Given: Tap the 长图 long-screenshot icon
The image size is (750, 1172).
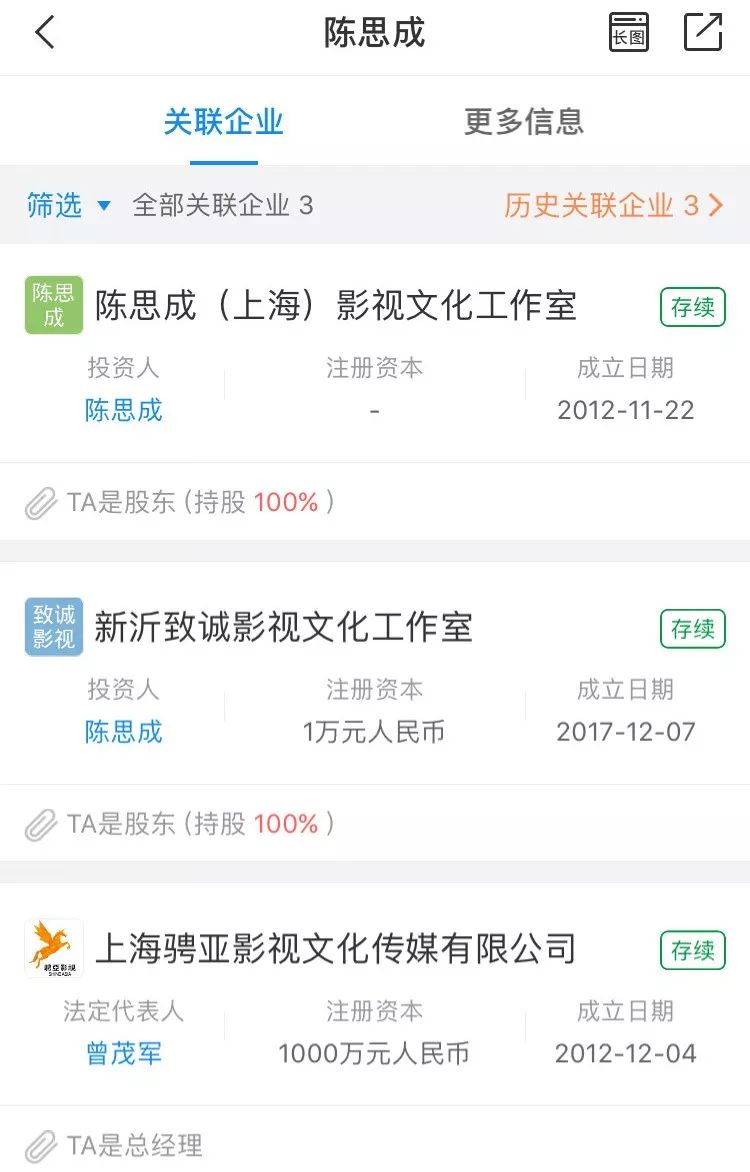Looking at the screenshot, I should [x=629, y=33].
